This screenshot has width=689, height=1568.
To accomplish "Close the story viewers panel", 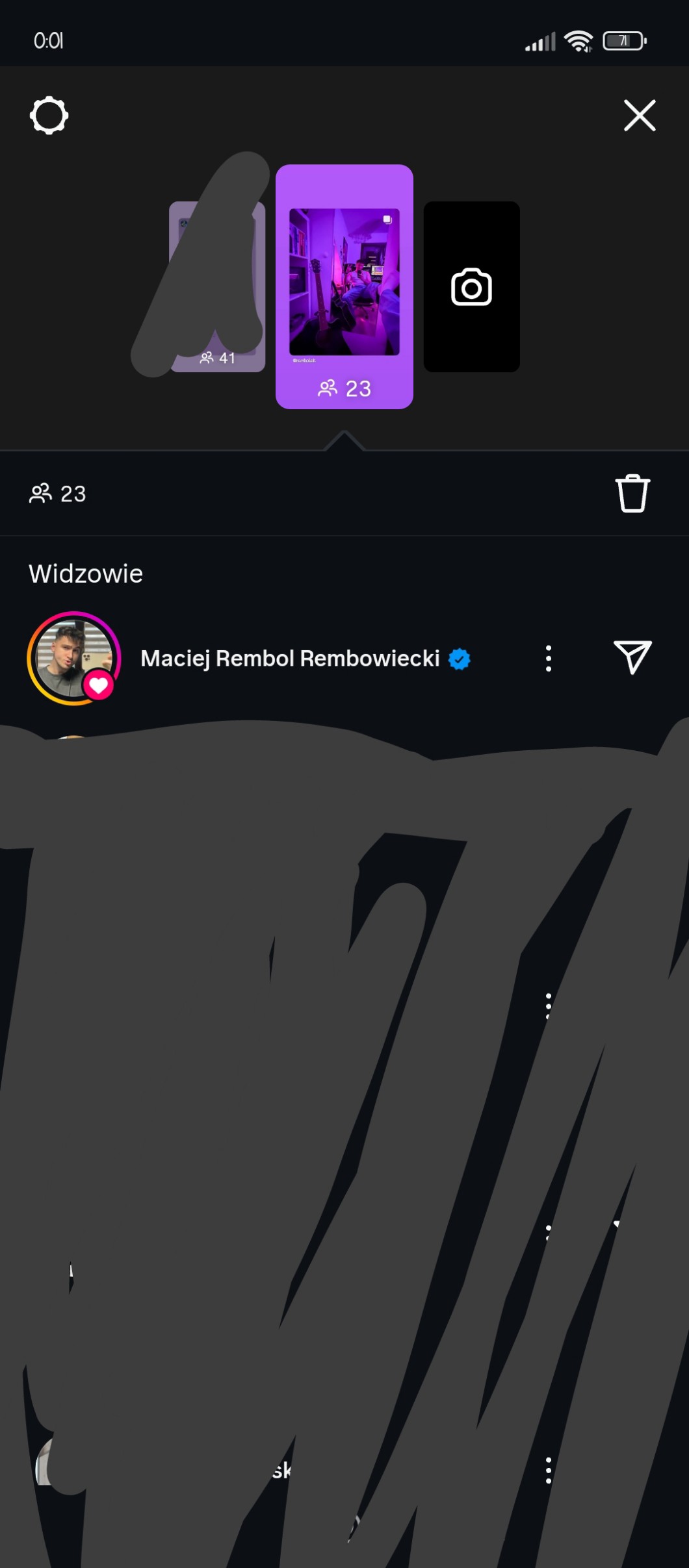I will pos(640,116).
